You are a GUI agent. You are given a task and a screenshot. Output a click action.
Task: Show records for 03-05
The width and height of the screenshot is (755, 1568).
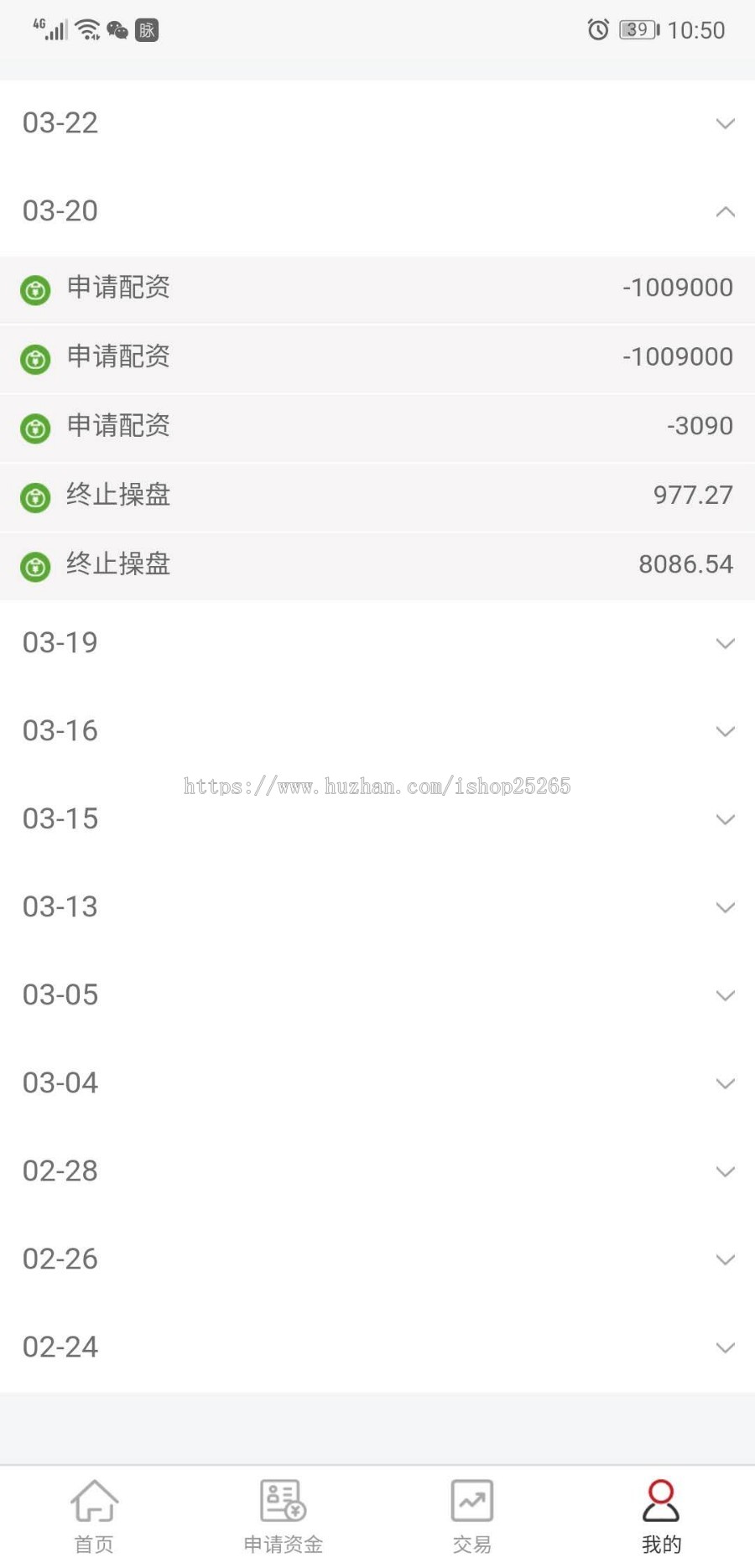377,995
